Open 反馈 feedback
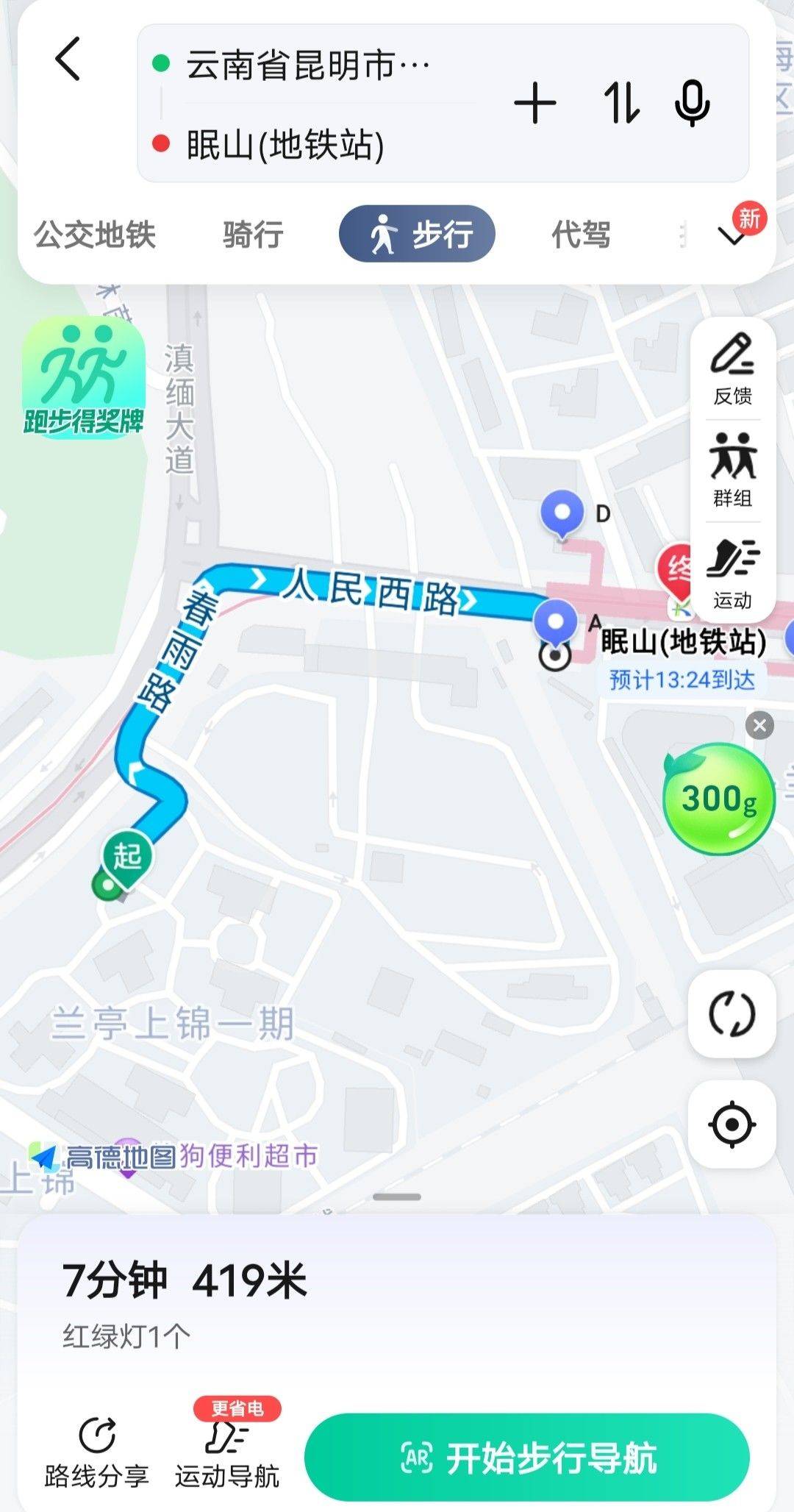Screen dimensions: 794x1512 point(732,371)
